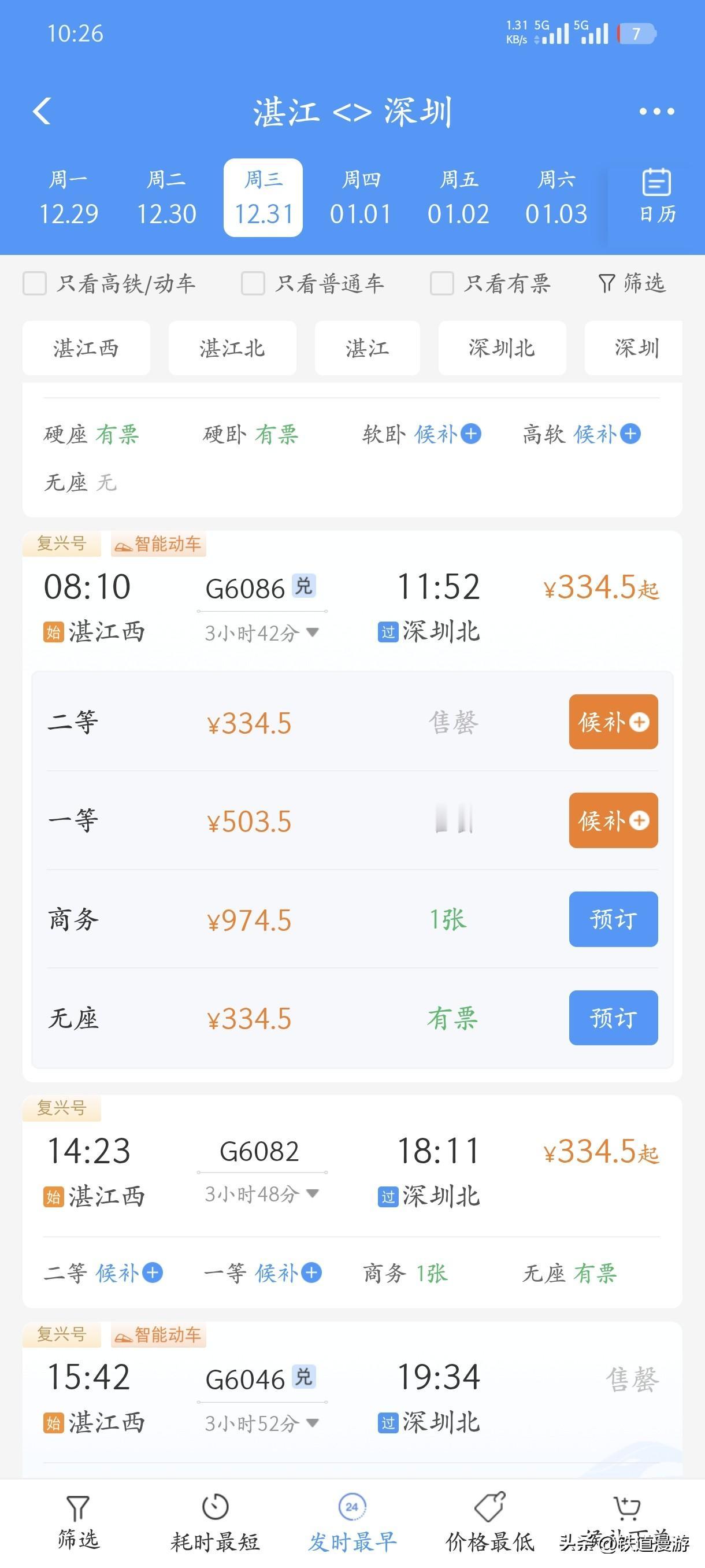Join 候补 waitlist for 二等 seat
The image size is (705, 1568).
(613, 722)
